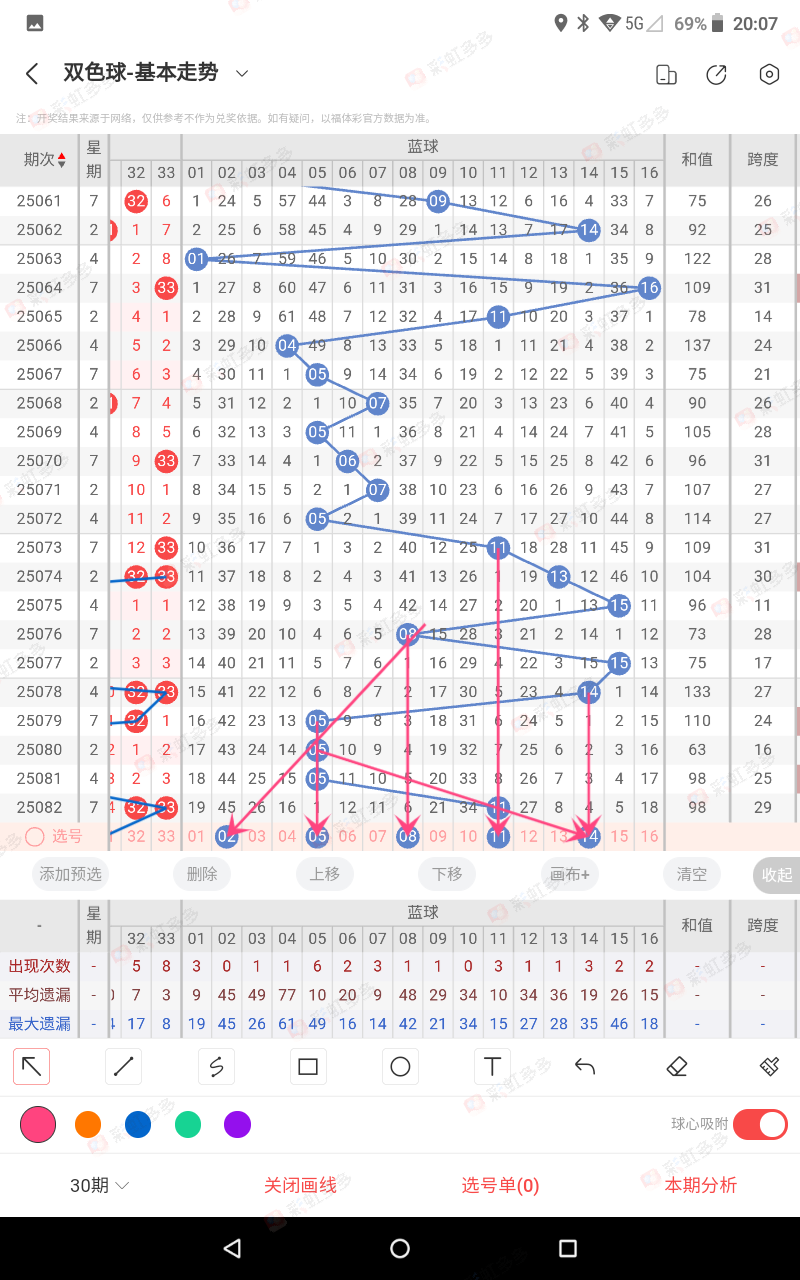Screen dimensions: 800x1280
Task: Select the rectangle drawing tool
Action: (308, 1067)
